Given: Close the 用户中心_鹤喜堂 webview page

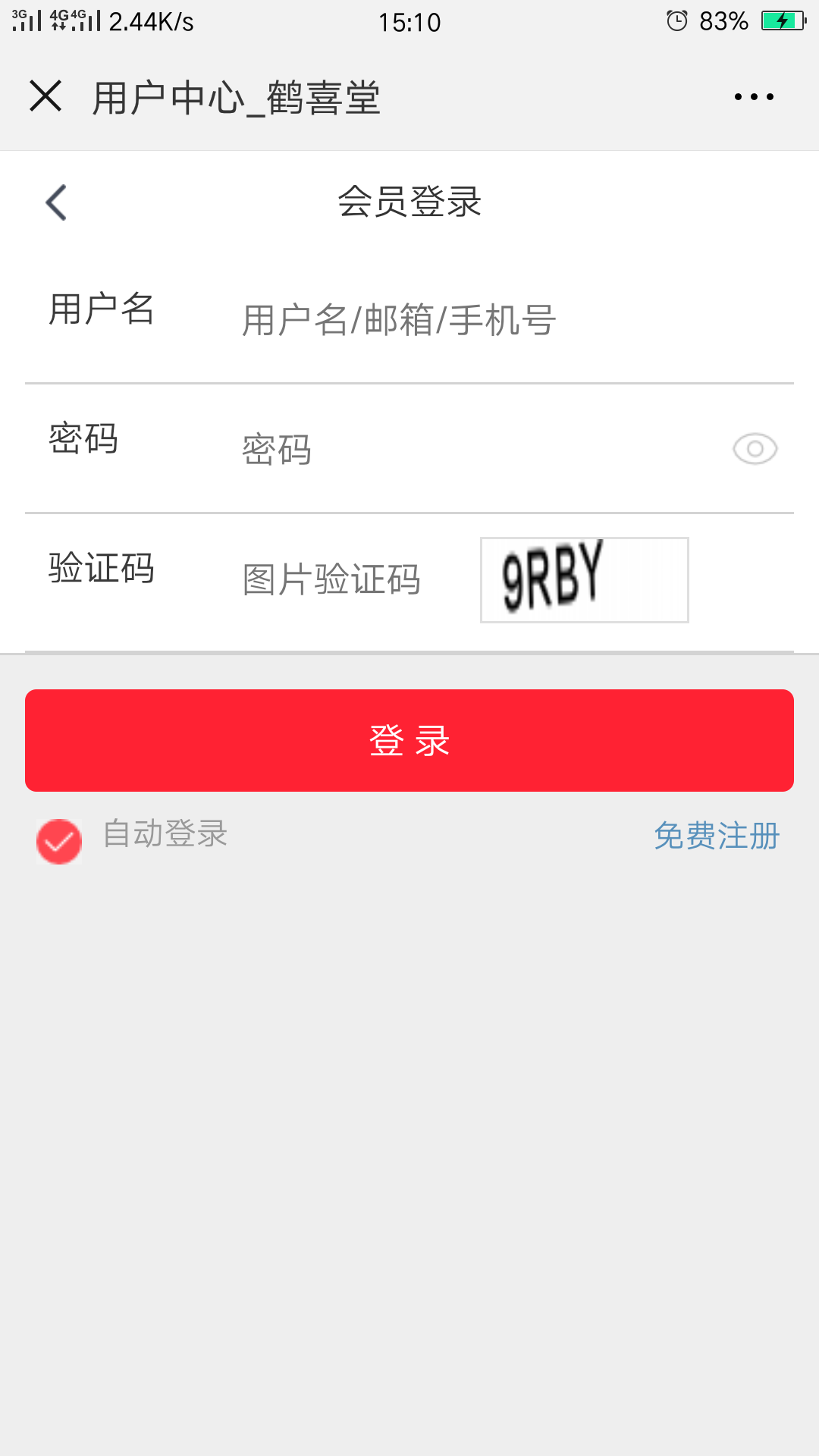Looking at the screenshot, I should tap(45, 96).
